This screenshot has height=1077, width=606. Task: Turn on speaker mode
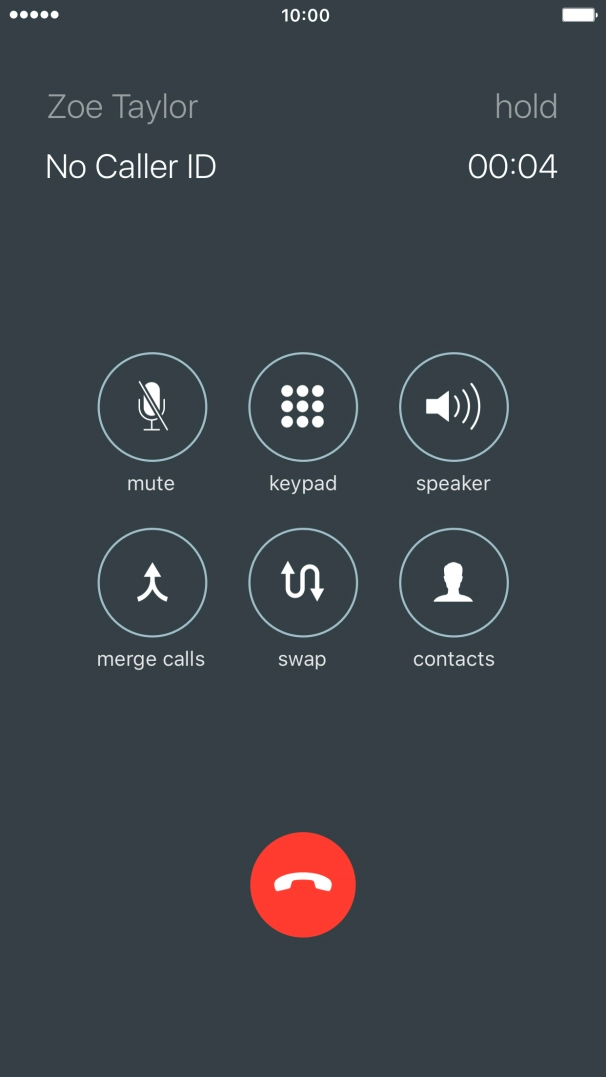click(454, 407)
